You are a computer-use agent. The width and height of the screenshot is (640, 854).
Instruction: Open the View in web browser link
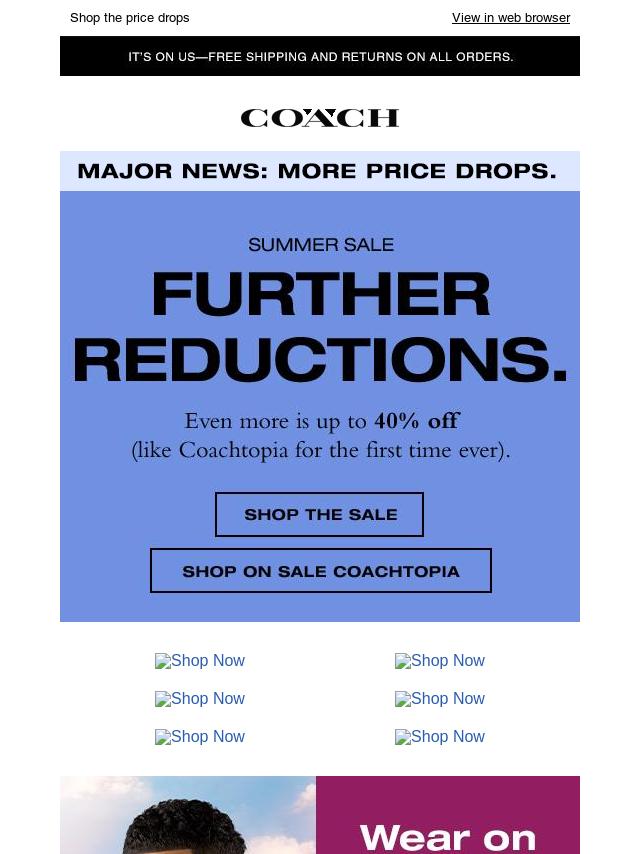(510, 18)
